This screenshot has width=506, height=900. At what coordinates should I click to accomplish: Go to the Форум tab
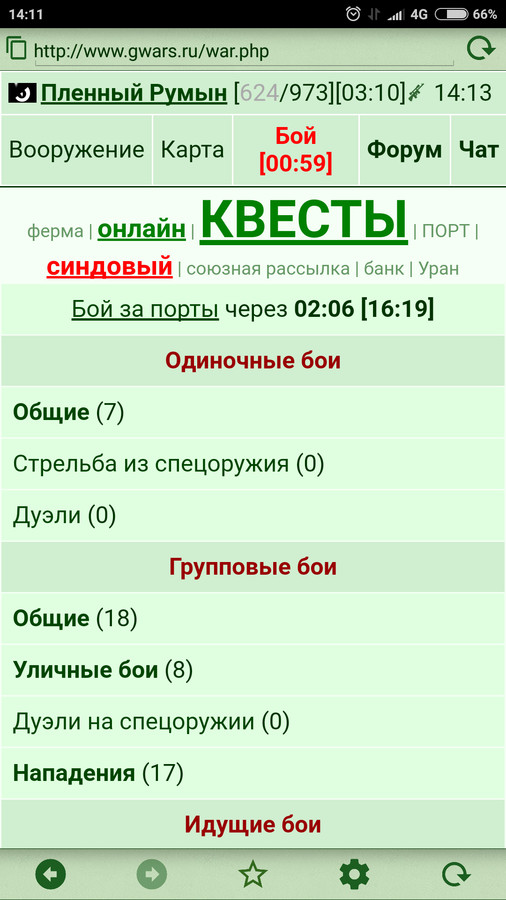tap(404, 150)
